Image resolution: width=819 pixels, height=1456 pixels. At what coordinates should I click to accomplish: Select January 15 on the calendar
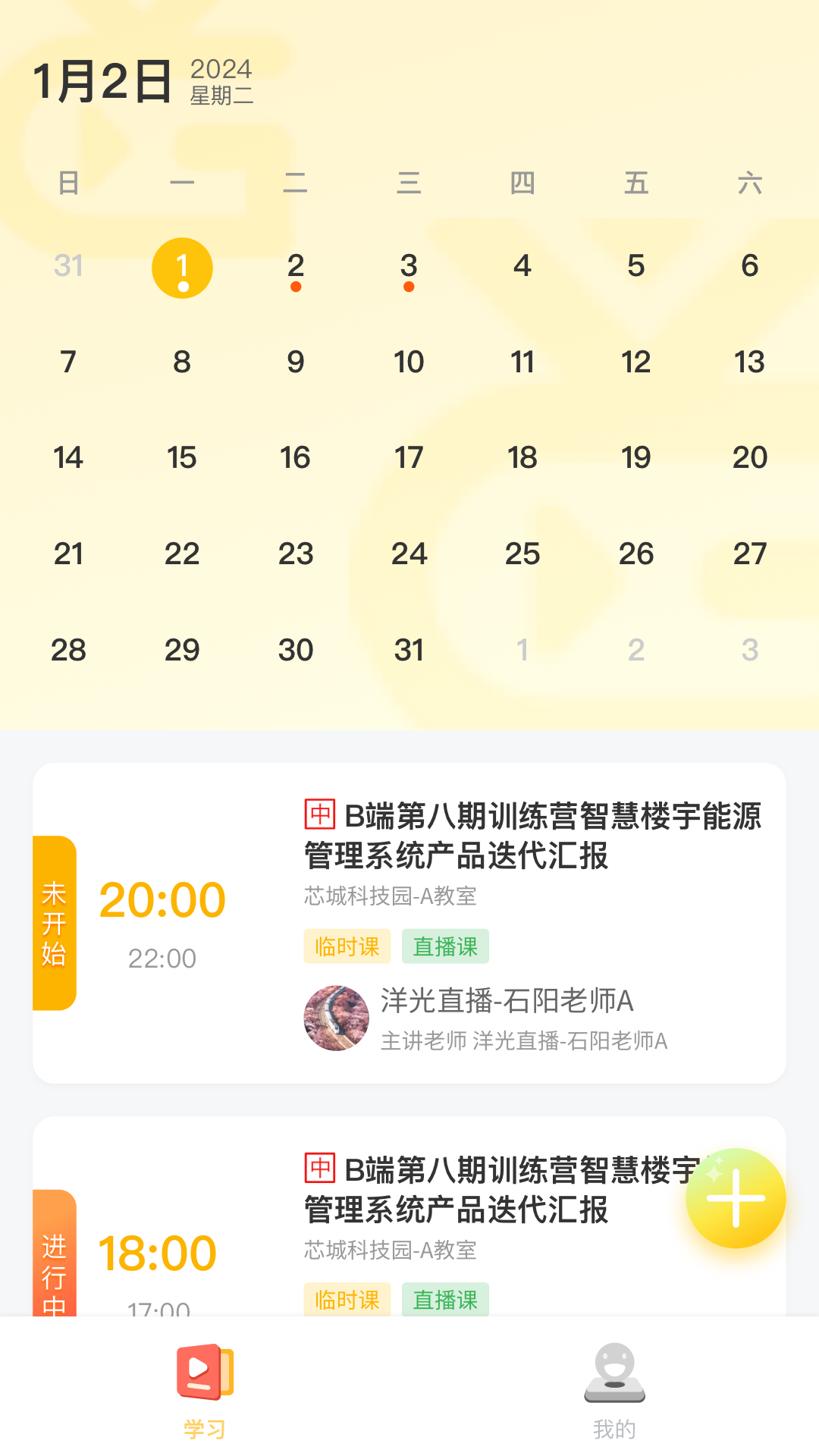click(x=181, y=458)
